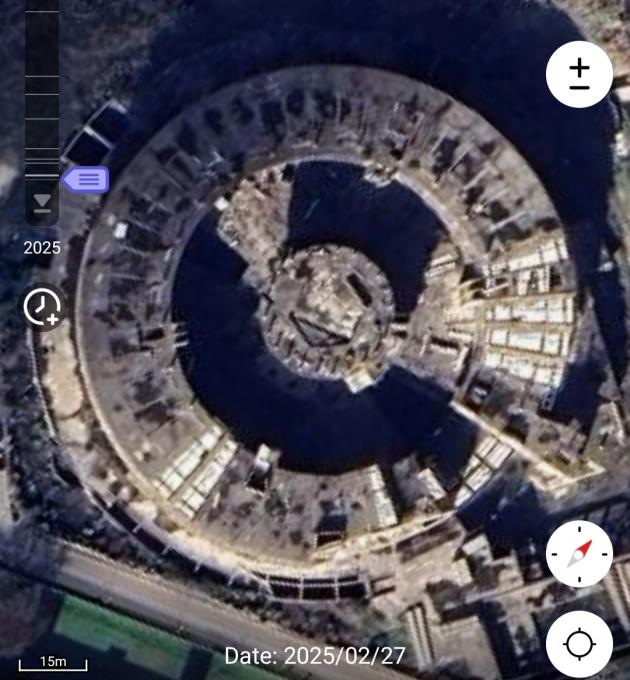The height and width of the screenshot is (680, 630).
Task: Center map on my current location
Action: coord(579,643)
